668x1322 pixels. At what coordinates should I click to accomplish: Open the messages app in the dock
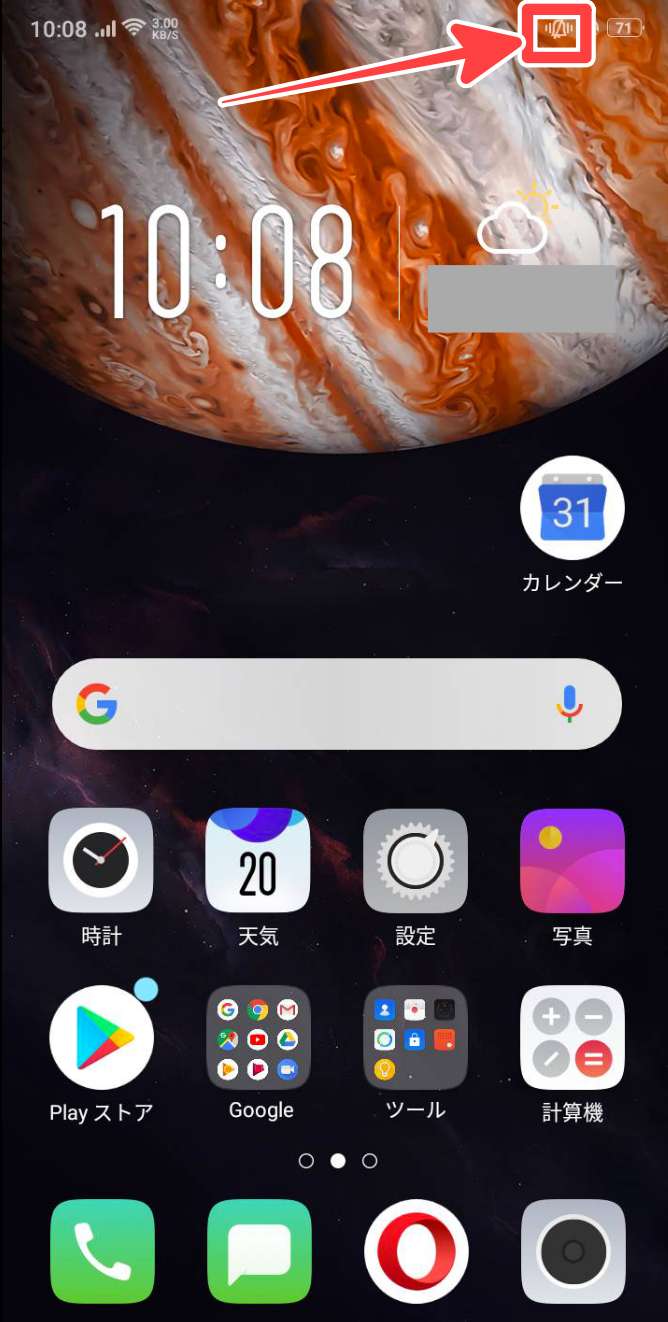(259, 1251)
